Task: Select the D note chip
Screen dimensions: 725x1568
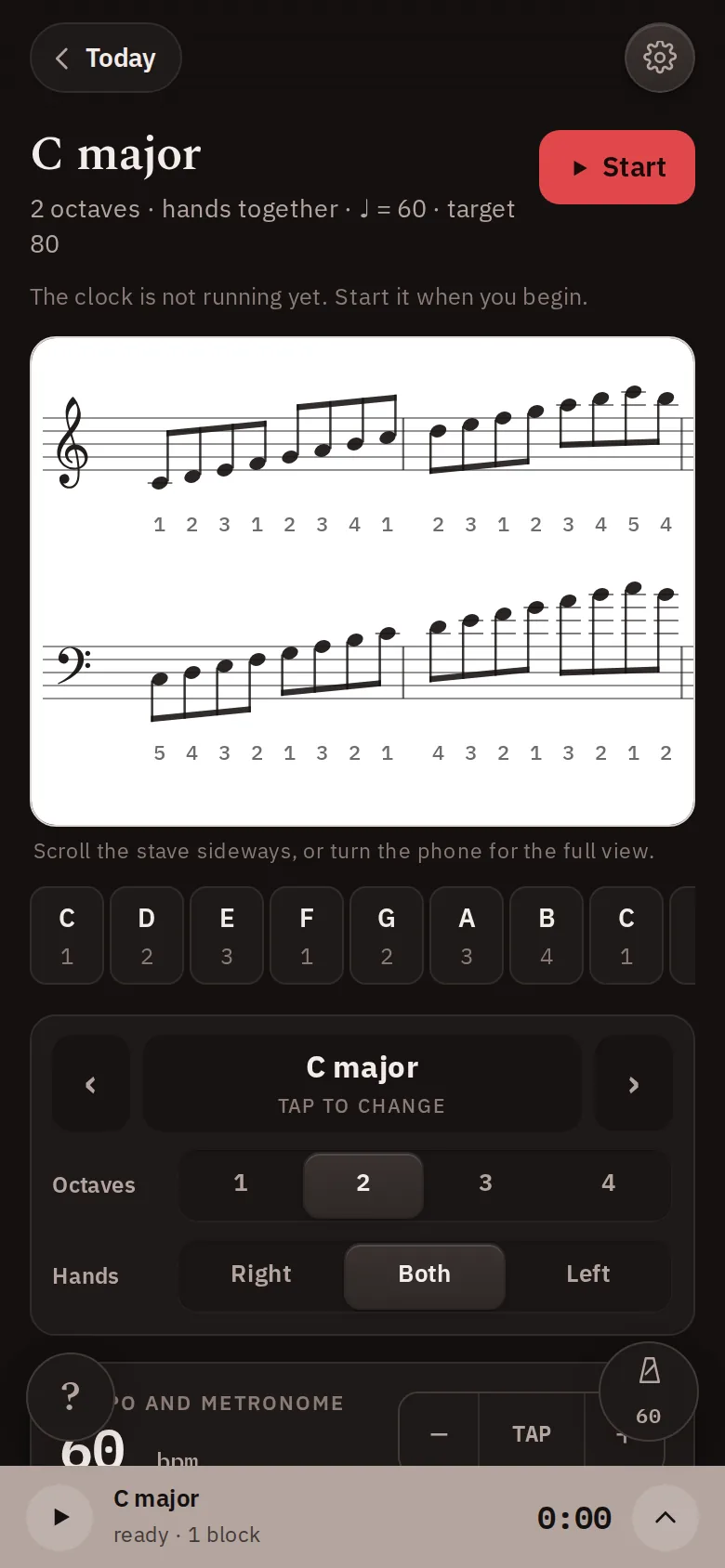Action: pos(147,935)
